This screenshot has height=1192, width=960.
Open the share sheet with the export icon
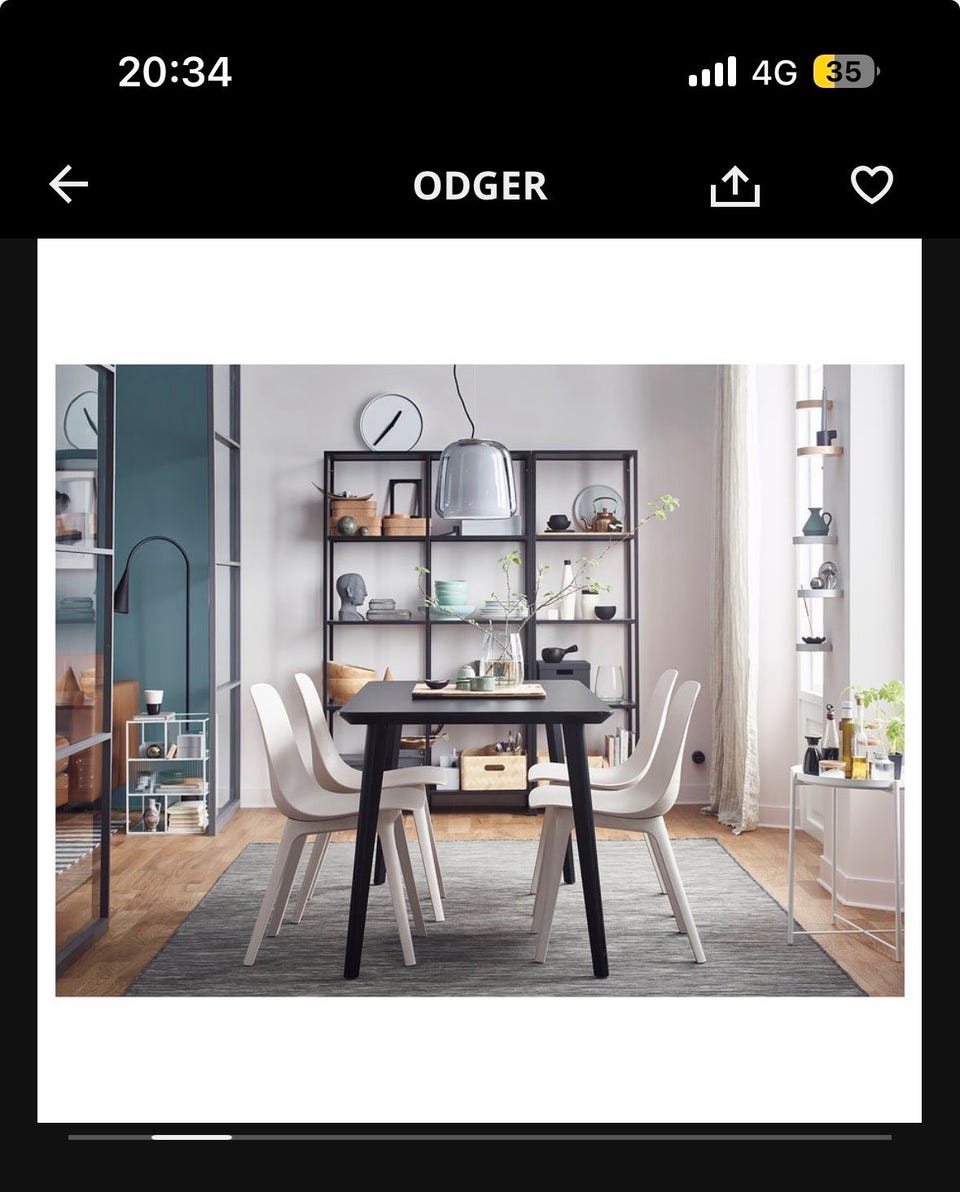[x=735, y=184]
